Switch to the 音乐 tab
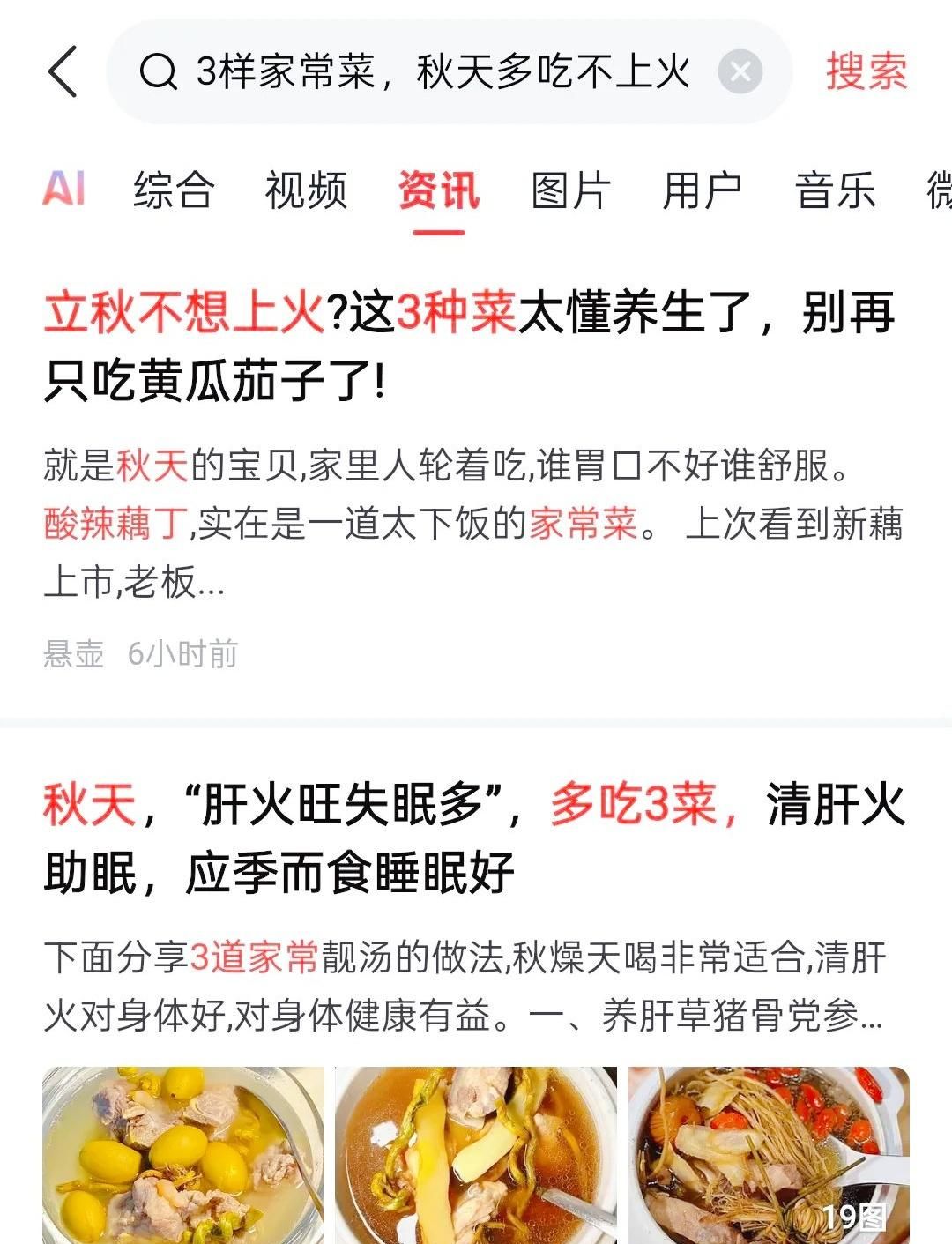The width and height of the screenshot is (952, 1244). (835, 190)
